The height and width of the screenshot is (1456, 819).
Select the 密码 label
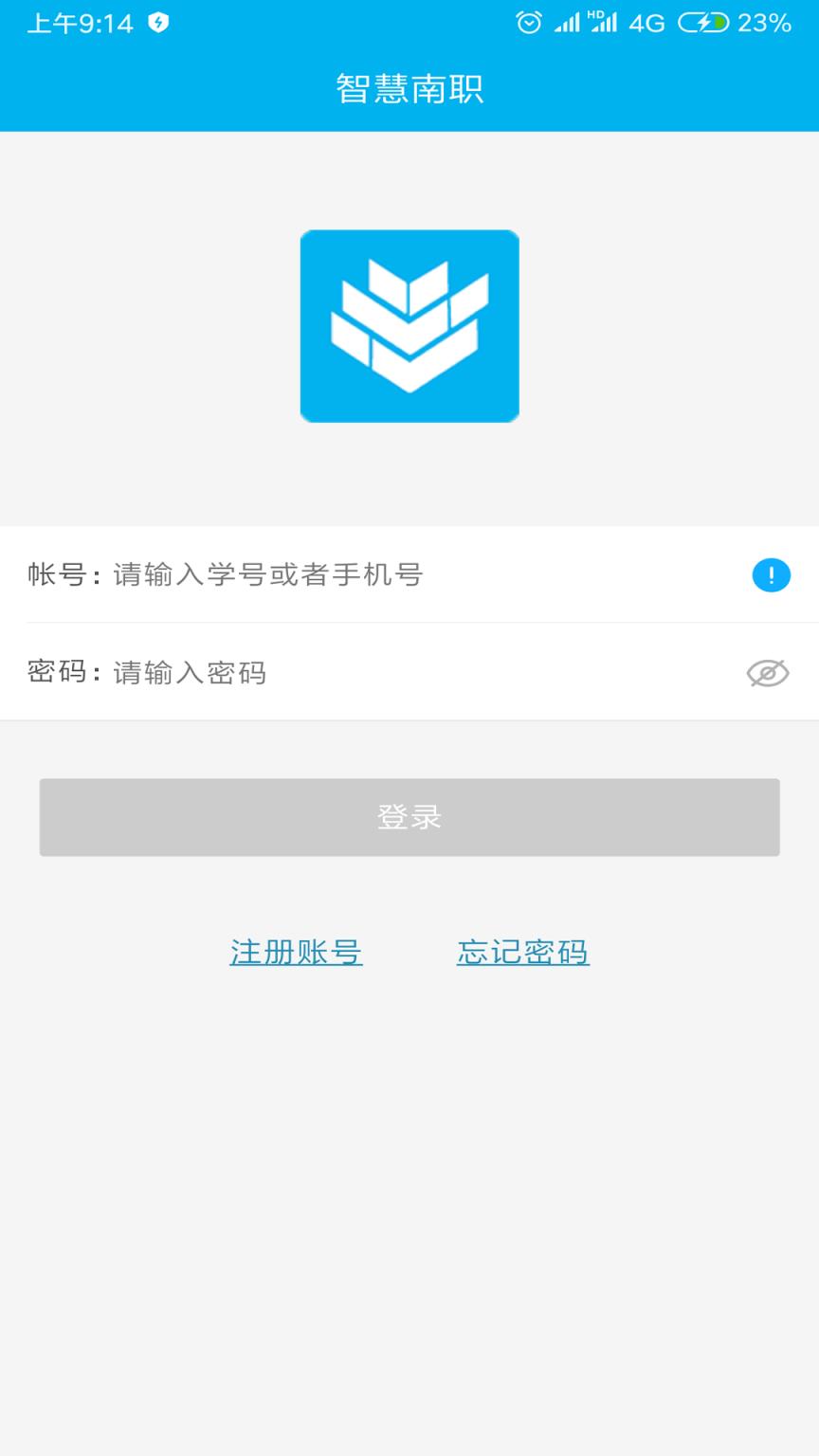click(x=55, y=673)
